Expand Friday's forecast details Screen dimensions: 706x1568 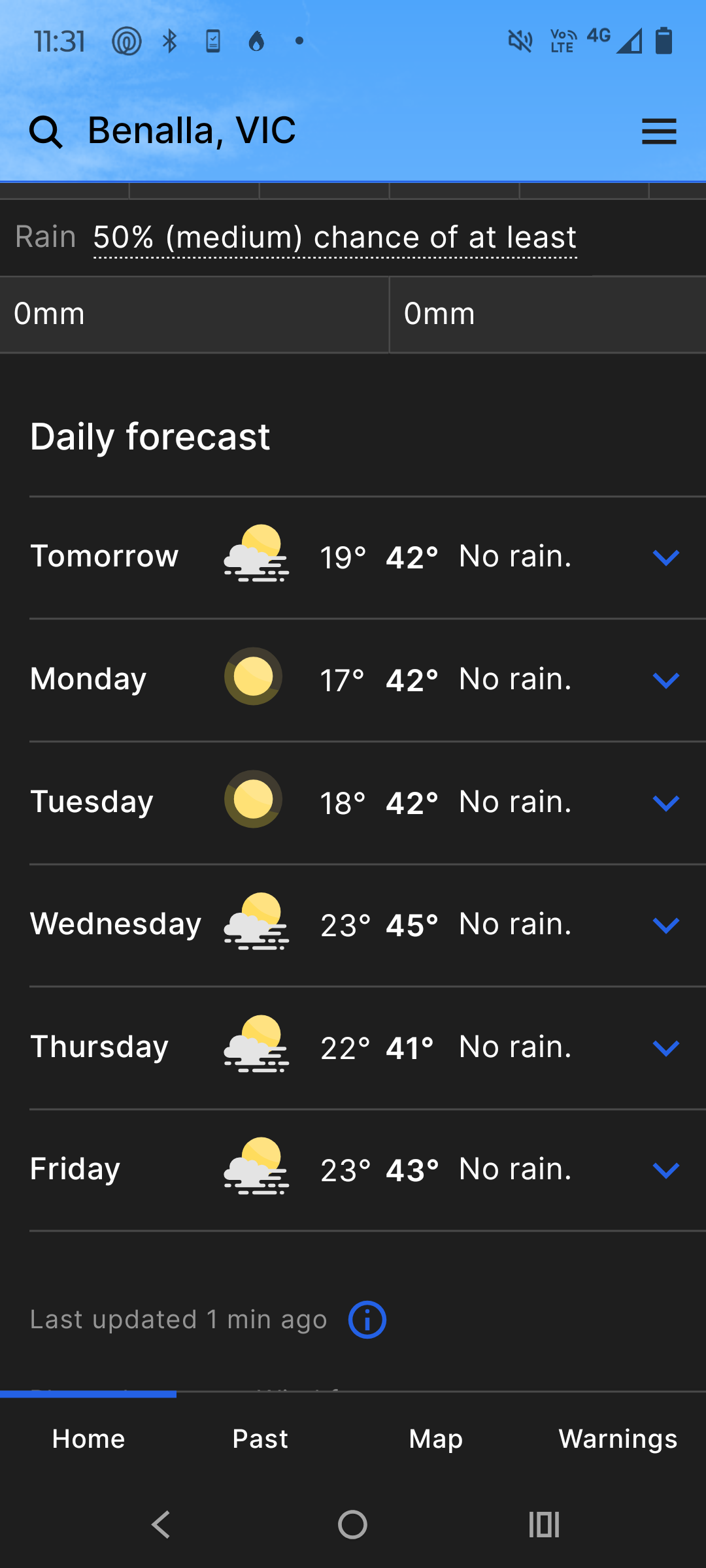point(665,1170)
